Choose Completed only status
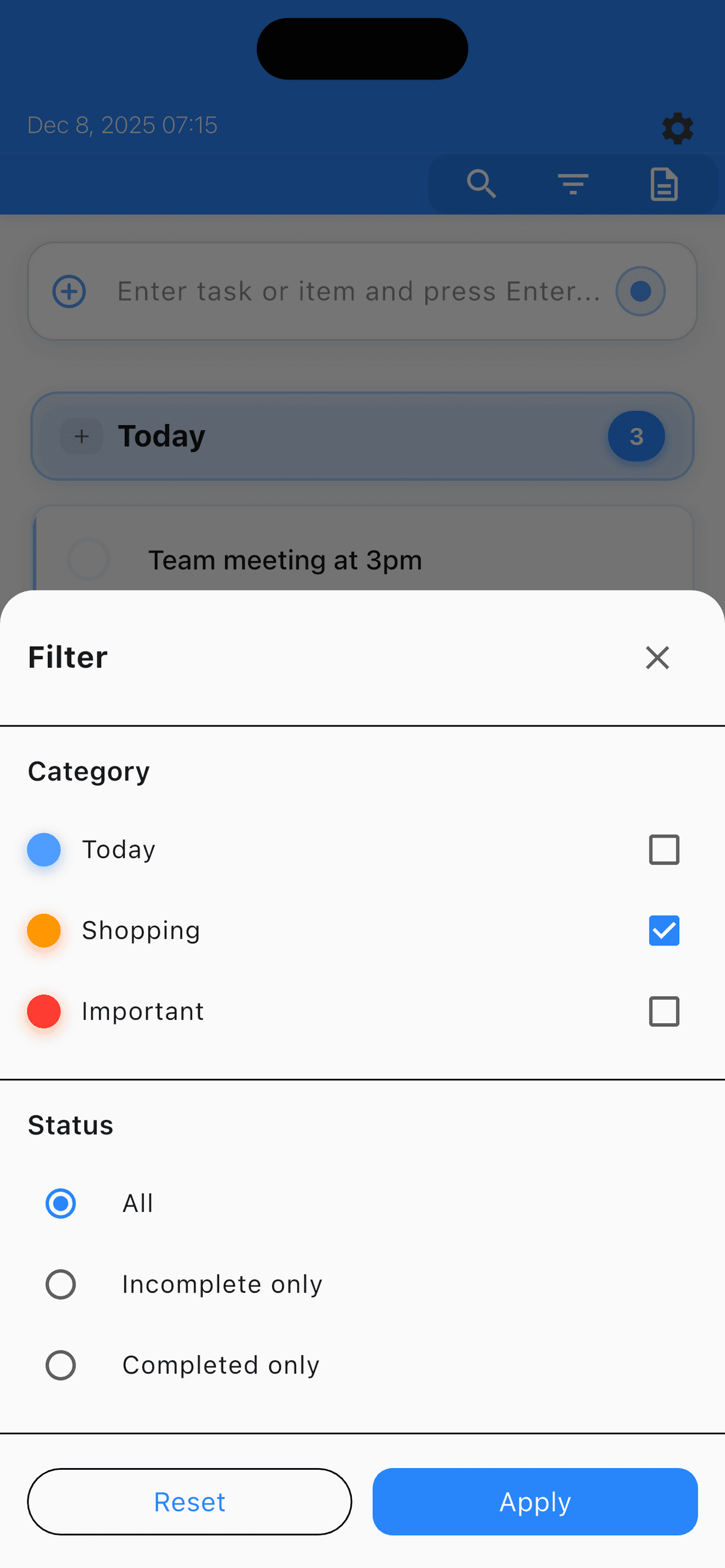This screenshot has width=725, height=1568. 61,1365
